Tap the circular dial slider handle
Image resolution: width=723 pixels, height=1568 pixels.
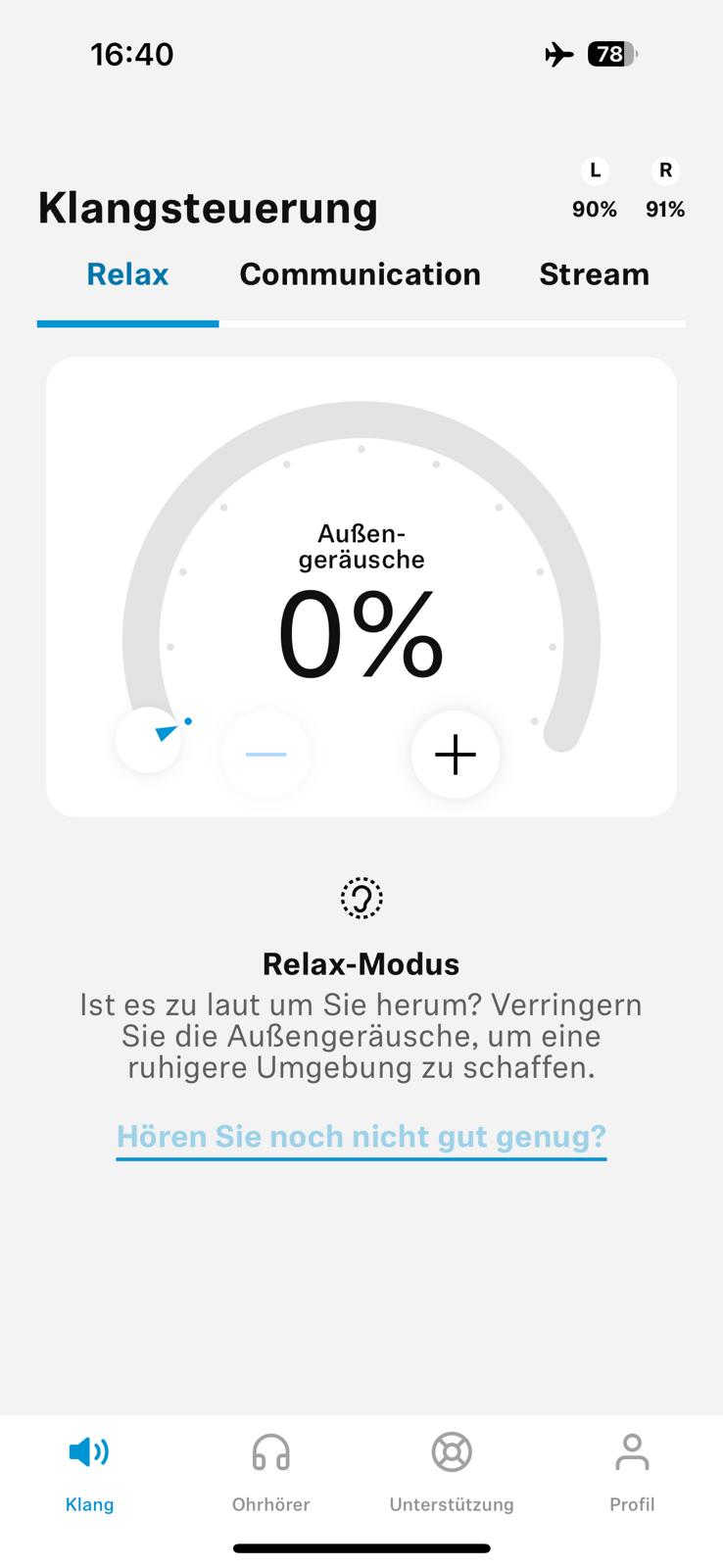(149, 740)
